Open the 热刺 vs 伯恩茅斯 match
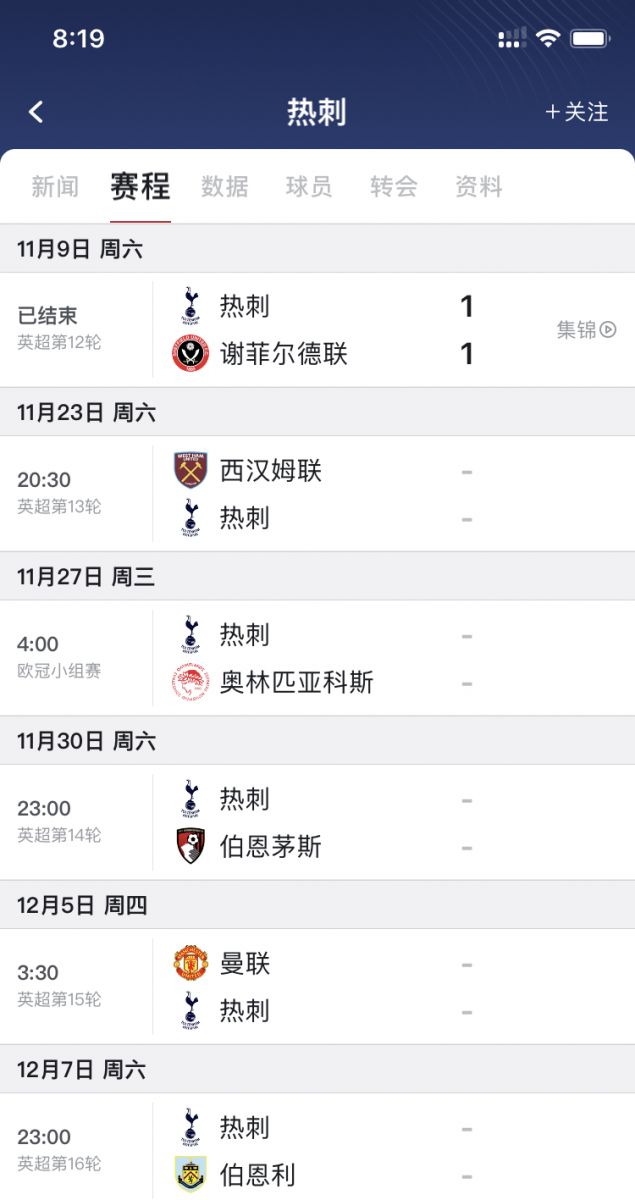Screen dimensions: 635x1200 pos(317,822)
